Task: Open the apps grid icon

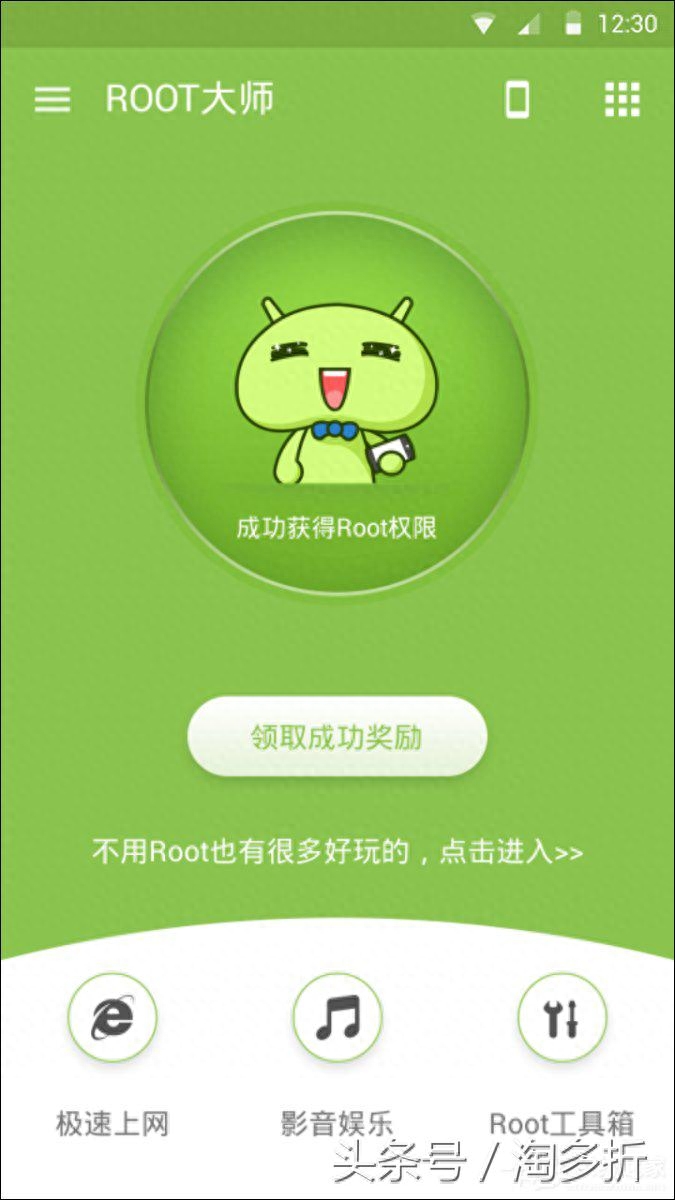Action: pyautogui.click(x=622, y=99)
